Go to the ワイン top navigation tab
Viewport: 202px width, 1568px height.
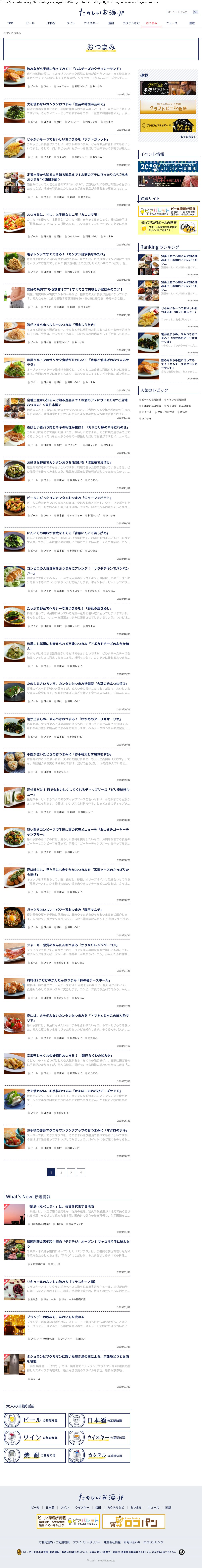coord(70,23)
